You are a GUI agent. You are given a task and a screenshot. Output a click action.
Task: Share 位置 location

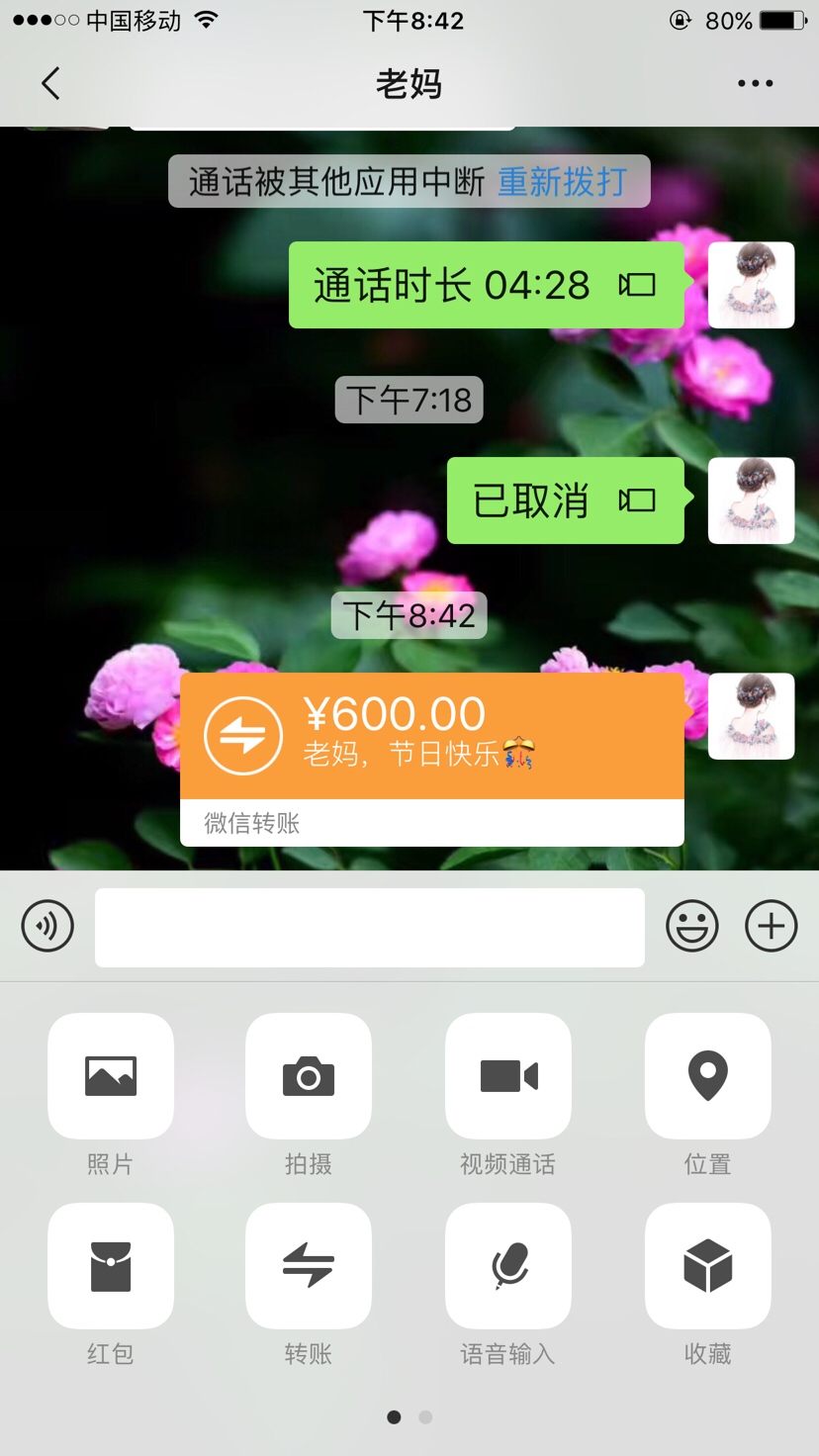pyautogui.click(x=708, y=1076)
